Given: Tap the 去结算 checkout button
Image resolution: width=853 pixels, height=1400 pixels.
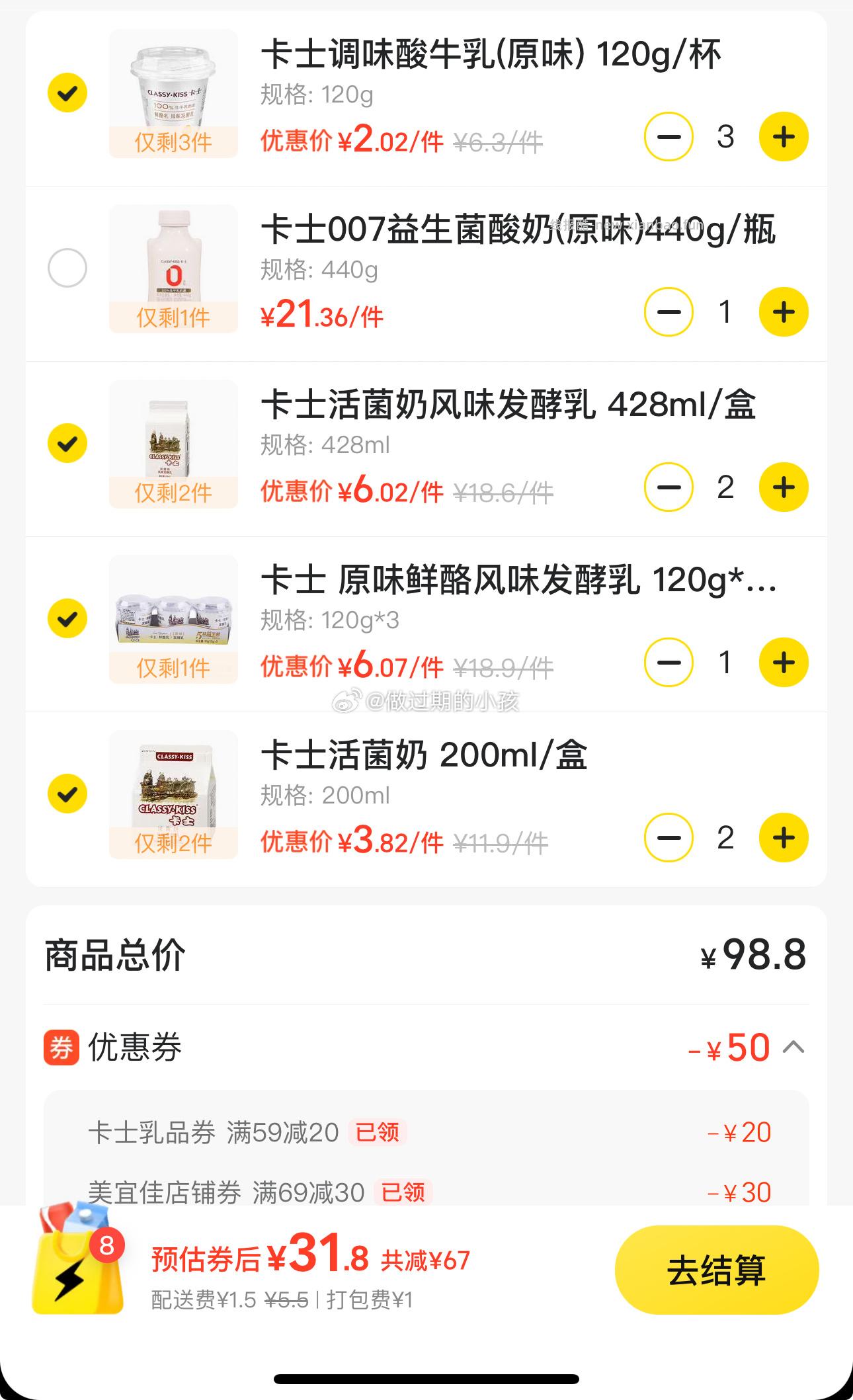Looking at the screenshot, I should pyautogui.click(x=716, y=1269).
